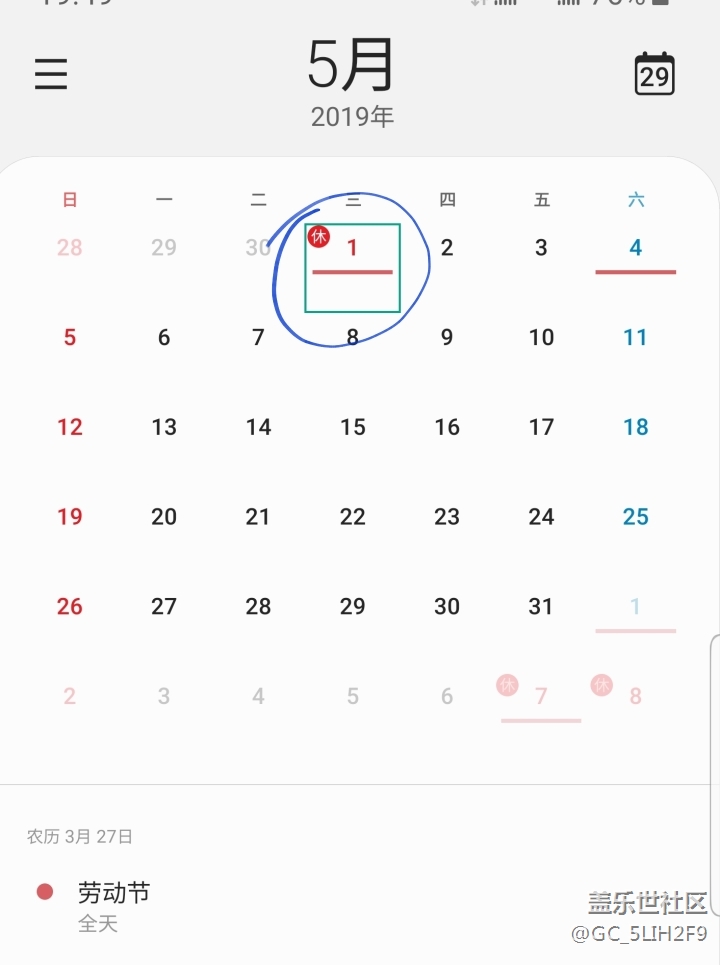Image resolution: width=720 pixels, height=965 pixels.
Task: Select May 10 on the calendar
Action: coord(541,338)
